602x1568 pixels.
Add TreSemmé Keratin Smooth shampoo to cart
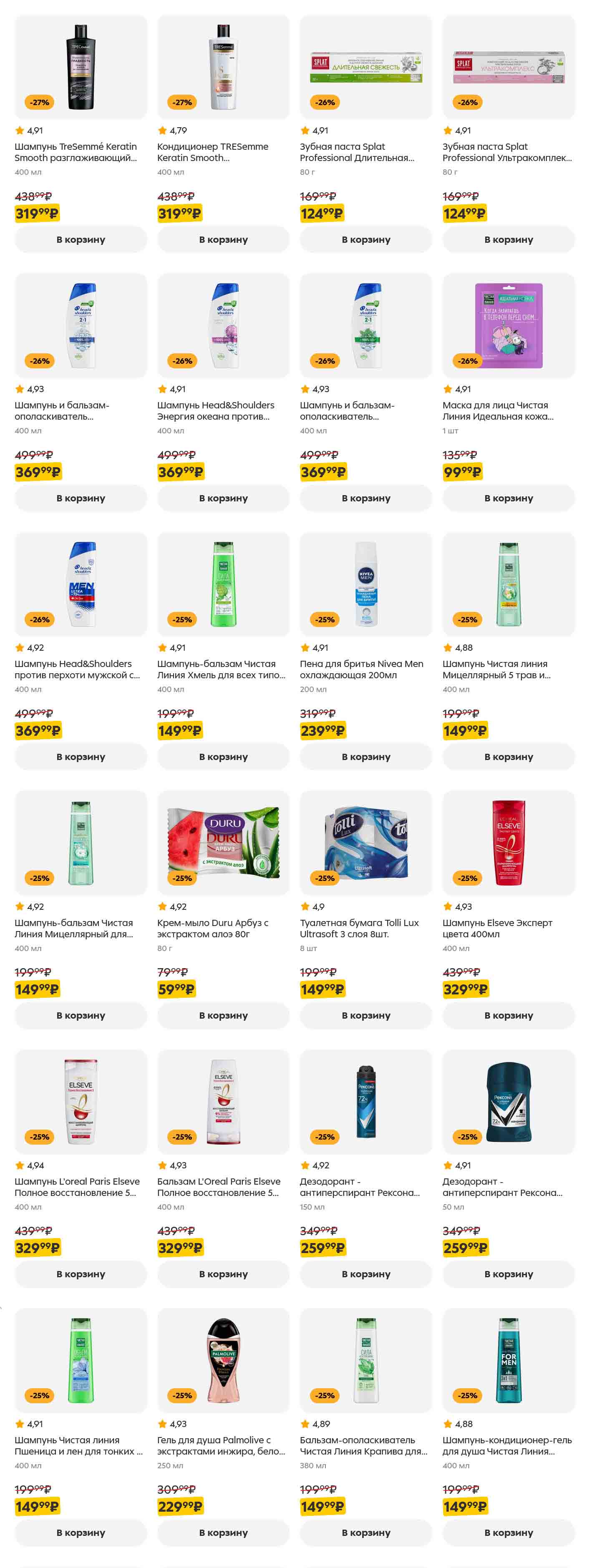(x=81, y=239)
